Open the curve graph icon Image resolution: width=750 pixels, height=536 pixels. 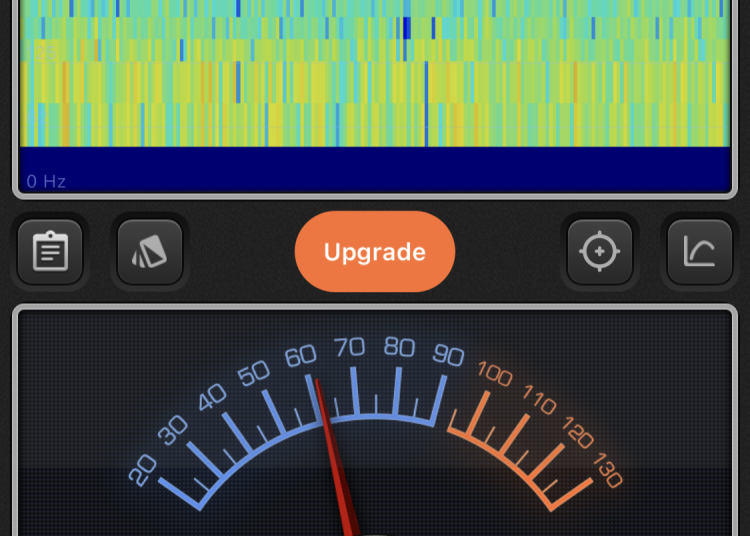tap(700, 252)
